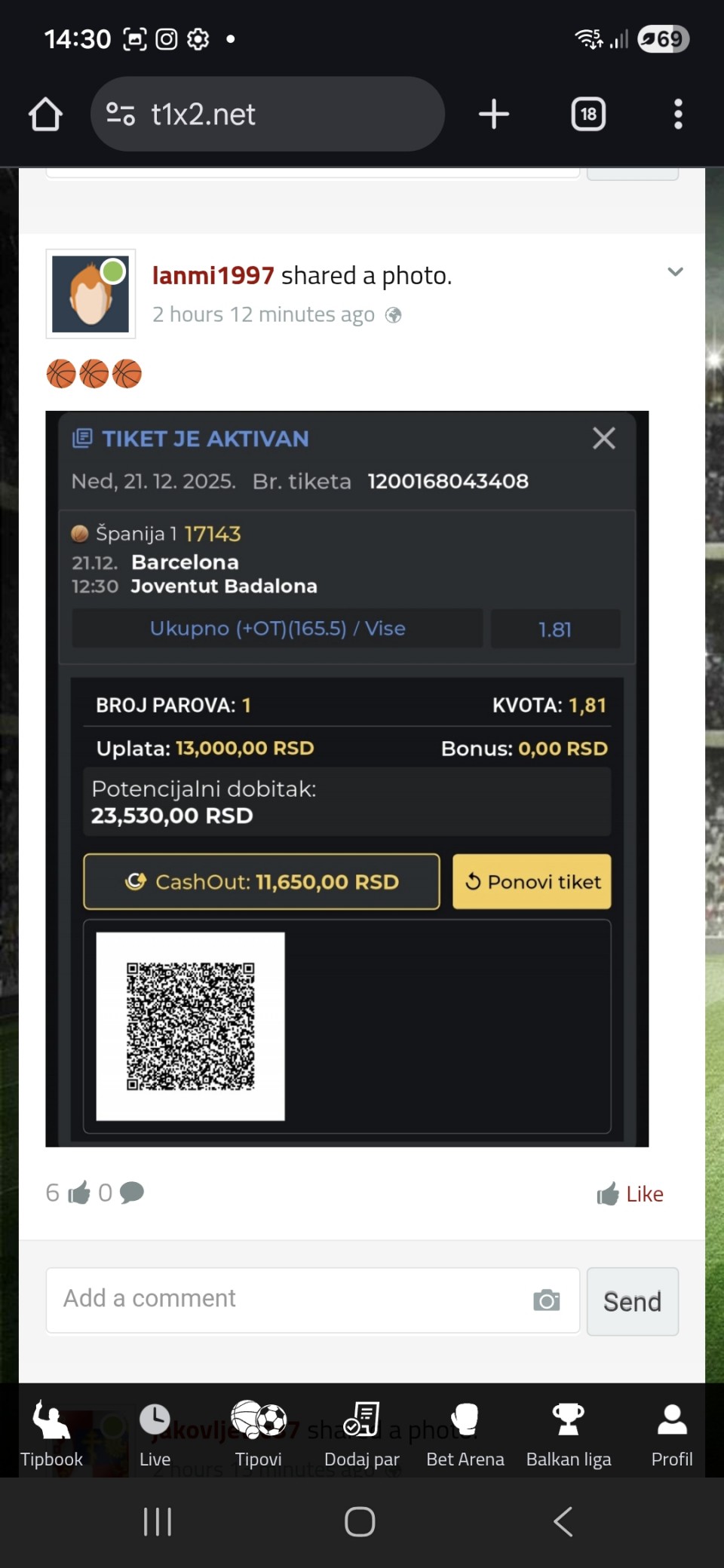Switch to the Live tab
This screenshot has width=724, height=1568.
click(155, 1435)
